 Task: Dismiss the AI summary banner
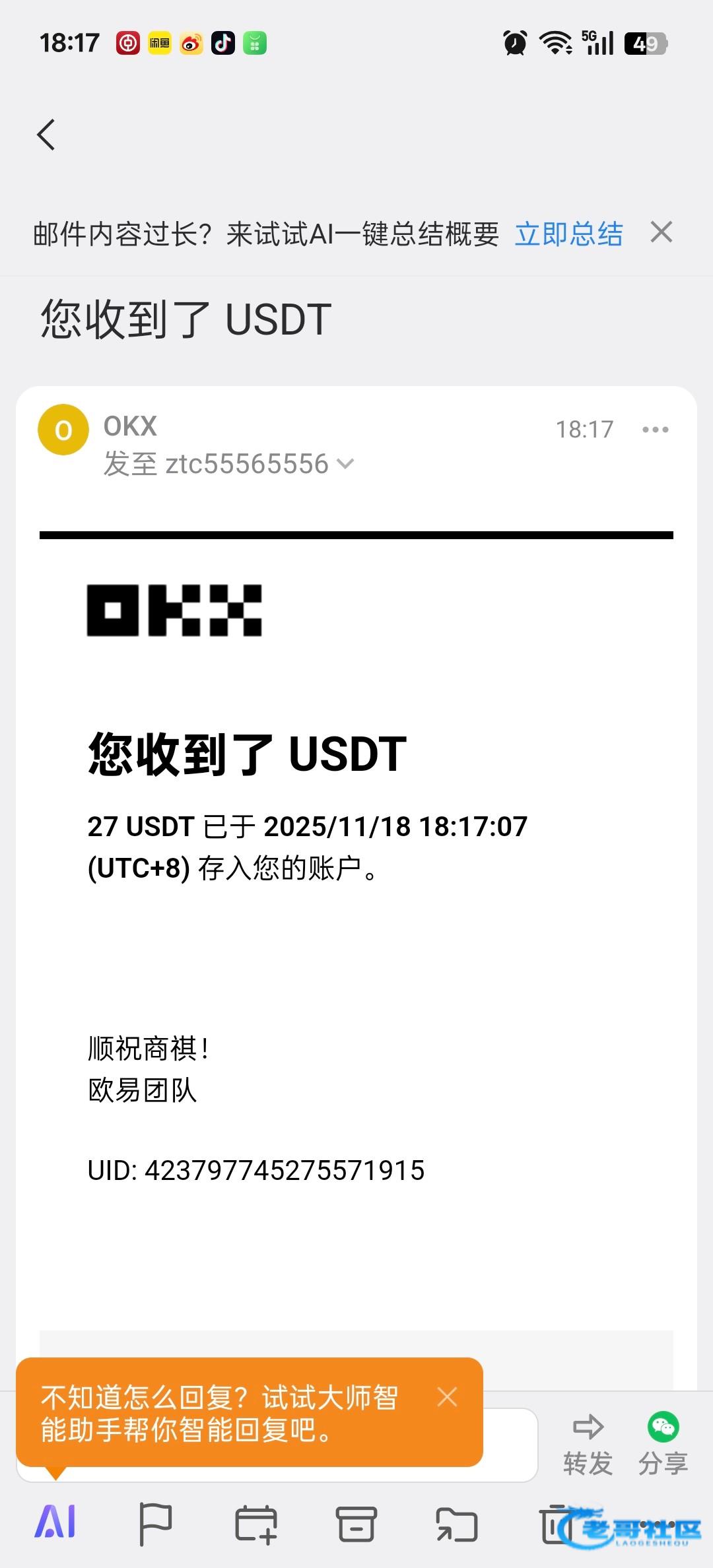pyautogui.click(x=661, y=233)
